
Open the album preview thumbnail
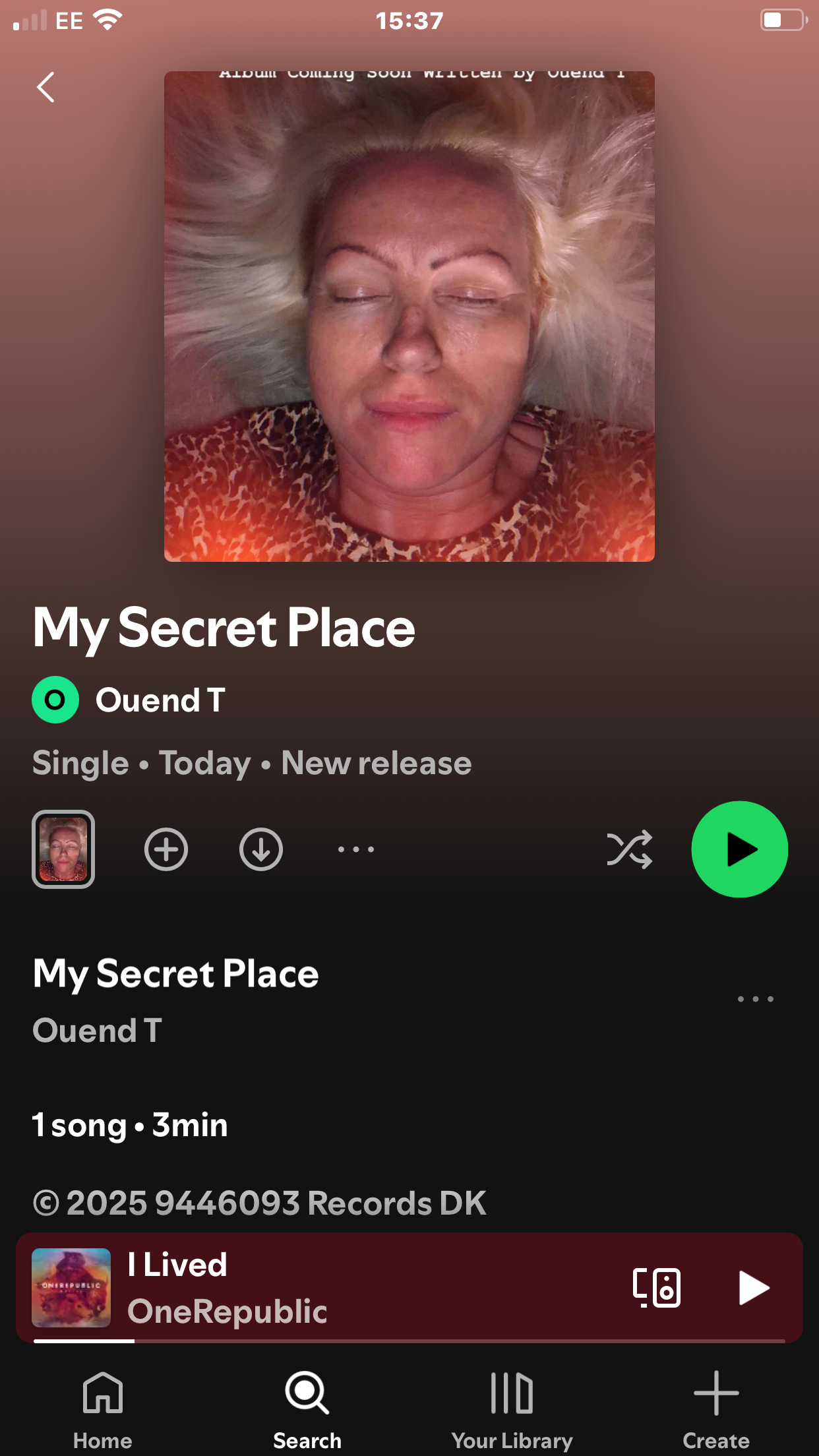[x=63, y=849]
